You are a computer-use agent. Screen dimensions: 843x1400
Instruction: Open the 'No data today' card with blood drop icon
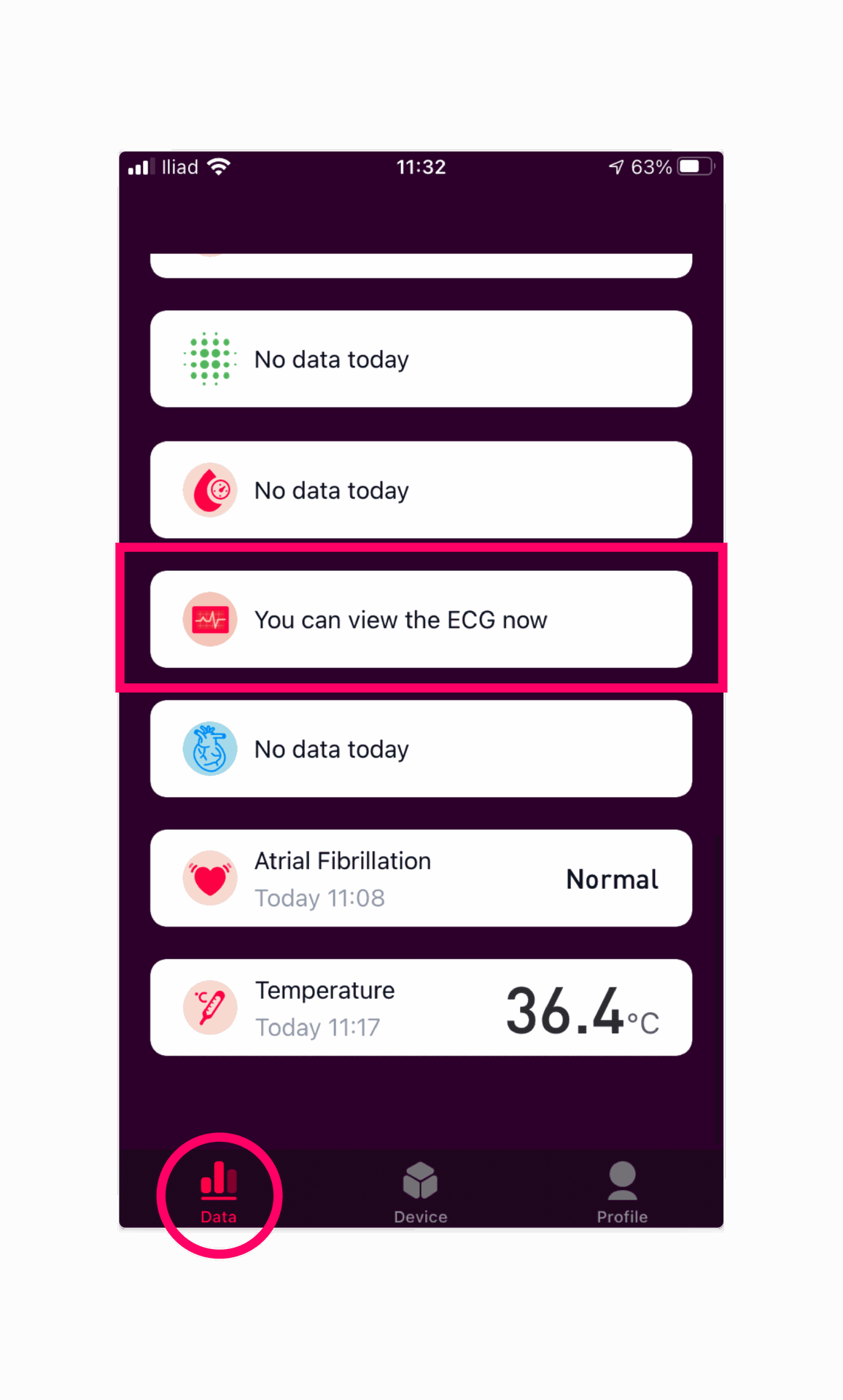pos(421,489)
